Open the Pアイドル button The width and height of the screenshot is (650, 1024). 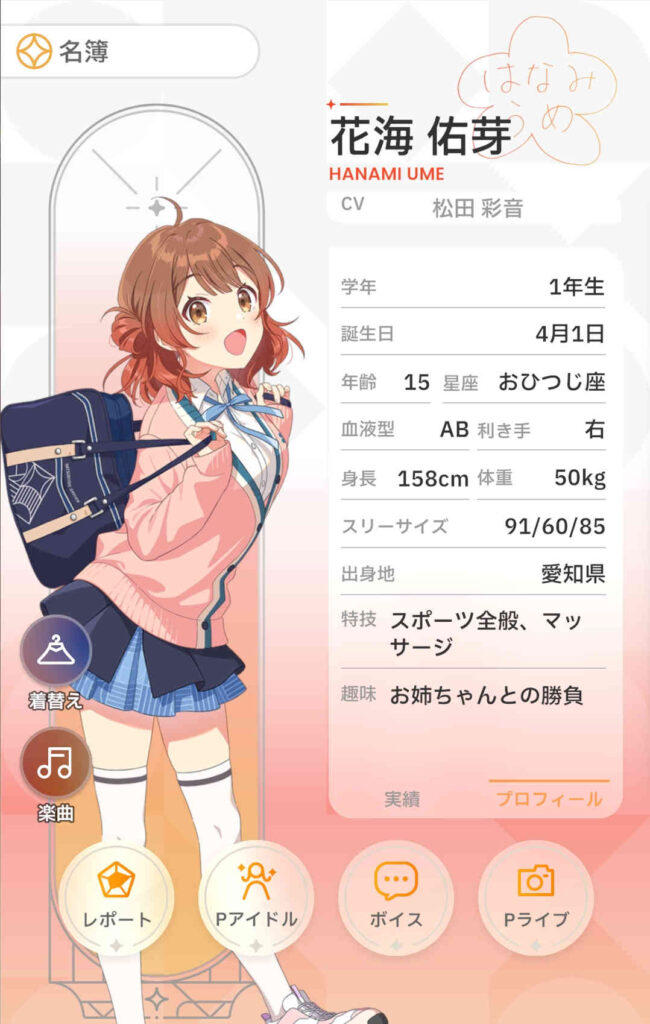(x=256, y=895)
